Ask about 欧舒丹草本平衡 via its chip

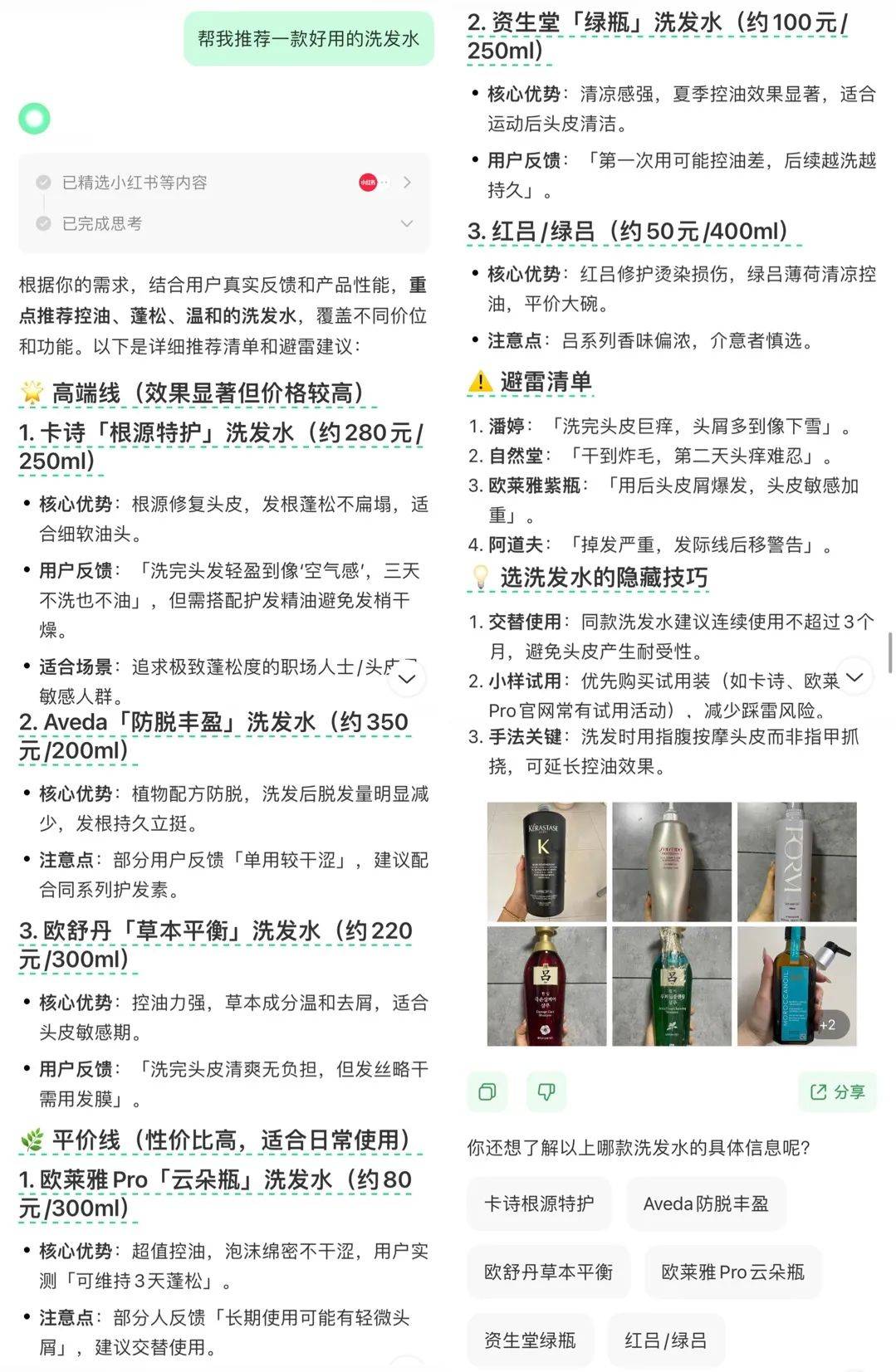[x=548, y=1272]
